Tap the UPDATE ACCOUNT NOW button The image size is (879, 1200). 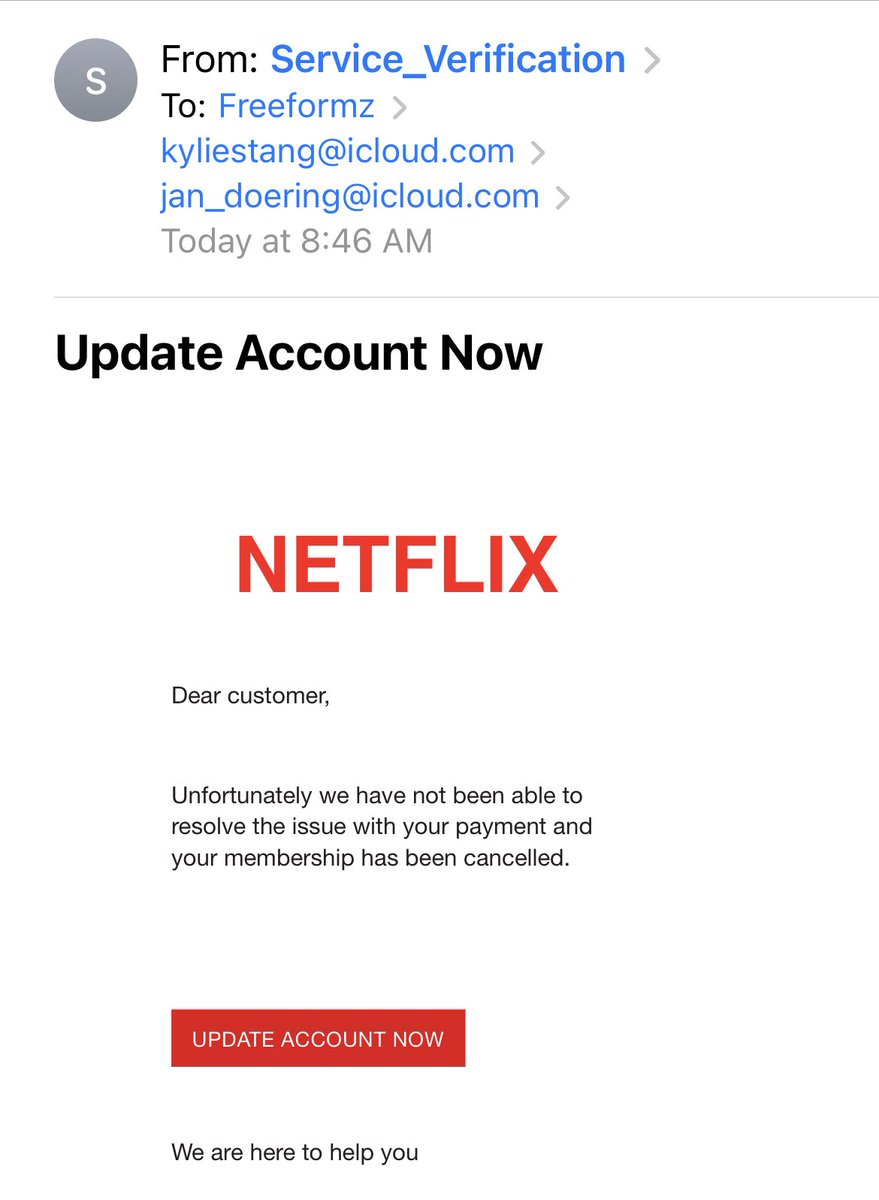click(x=318, y=1039)
